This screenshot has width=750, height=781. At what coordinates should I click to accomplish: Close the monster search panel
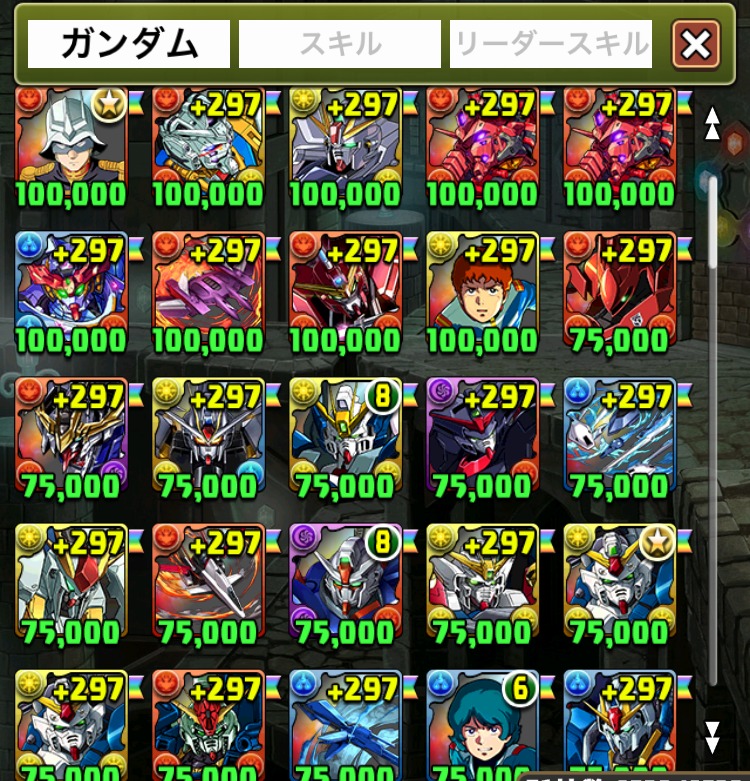696,44
